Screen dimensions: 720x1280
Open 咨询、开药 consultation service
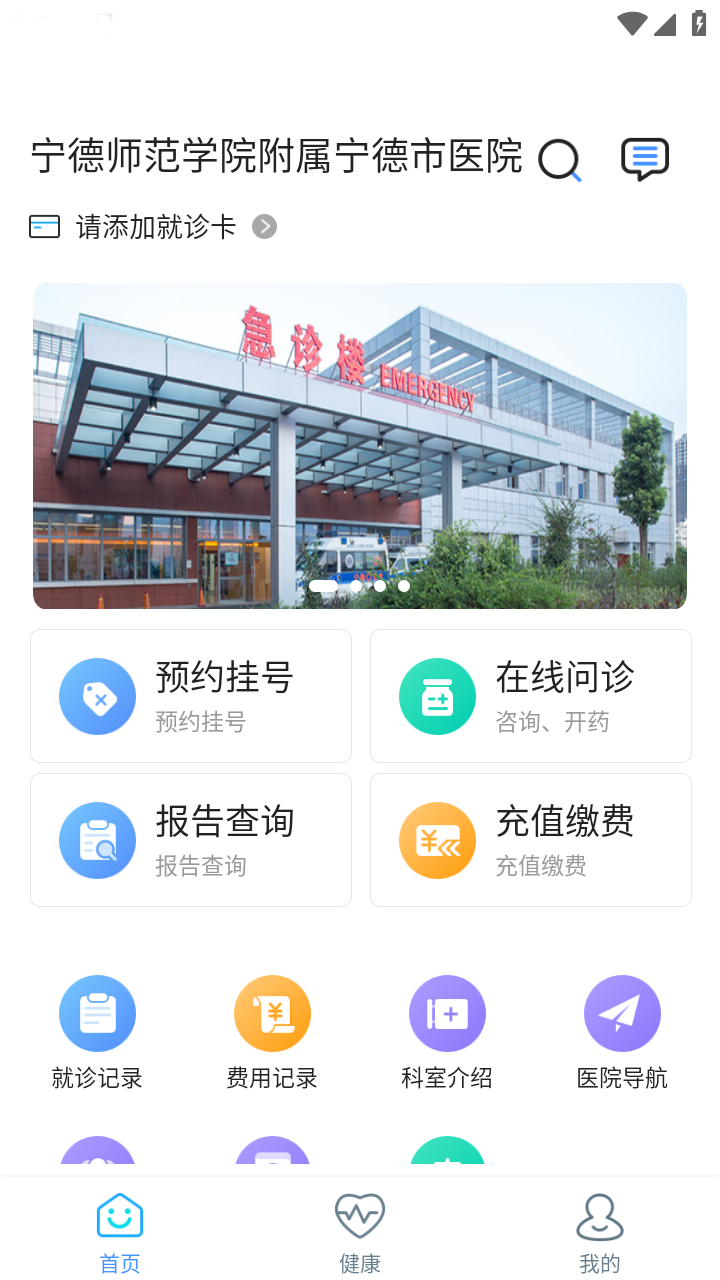click(554, 721)
